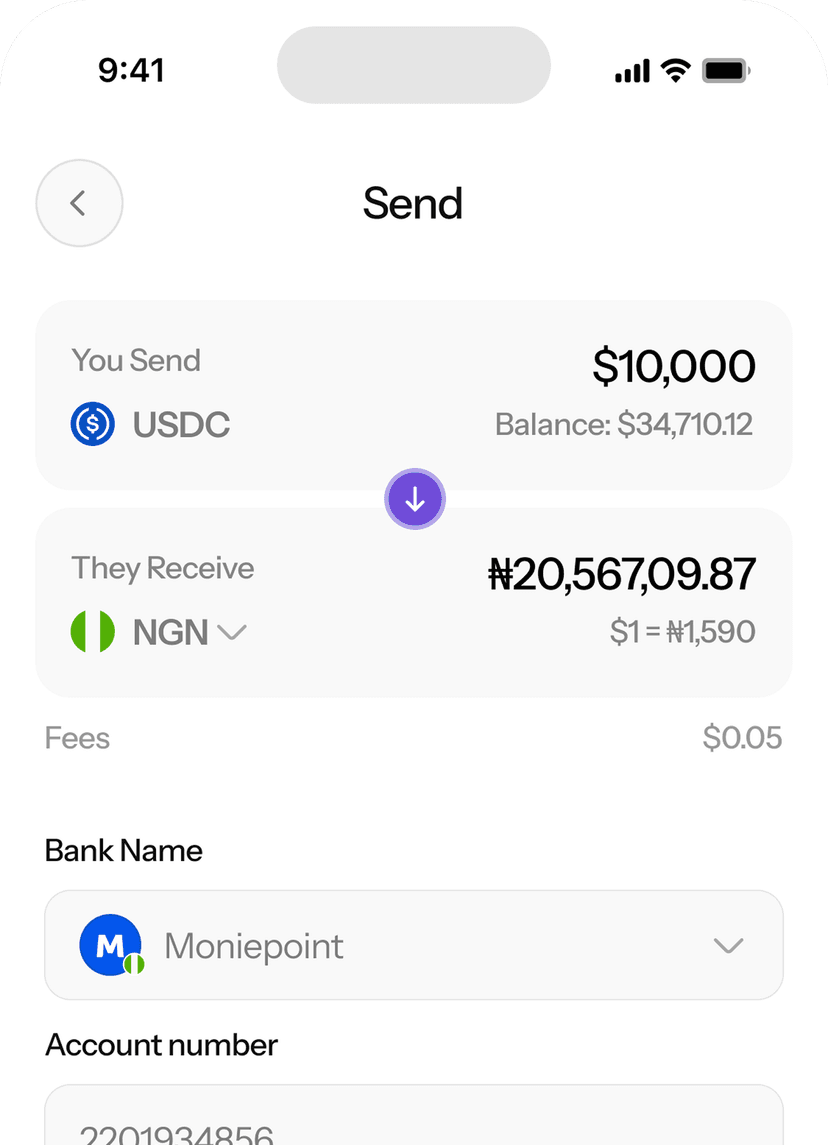
Task: Click the Wi-Fi icon in status bar
Action: click(674, 69)
